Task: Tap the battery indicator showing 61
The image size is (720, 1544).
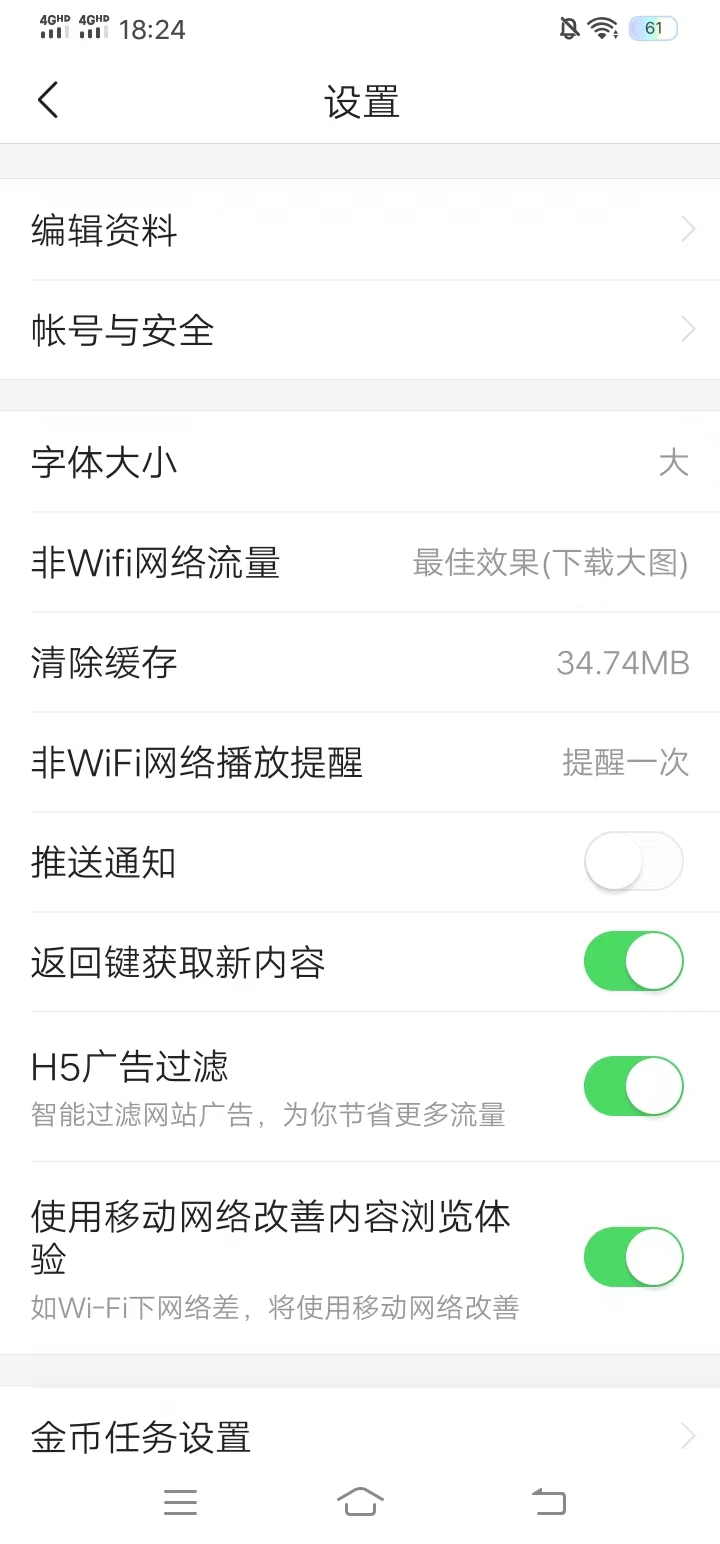Action: click(x=653, y=28)
